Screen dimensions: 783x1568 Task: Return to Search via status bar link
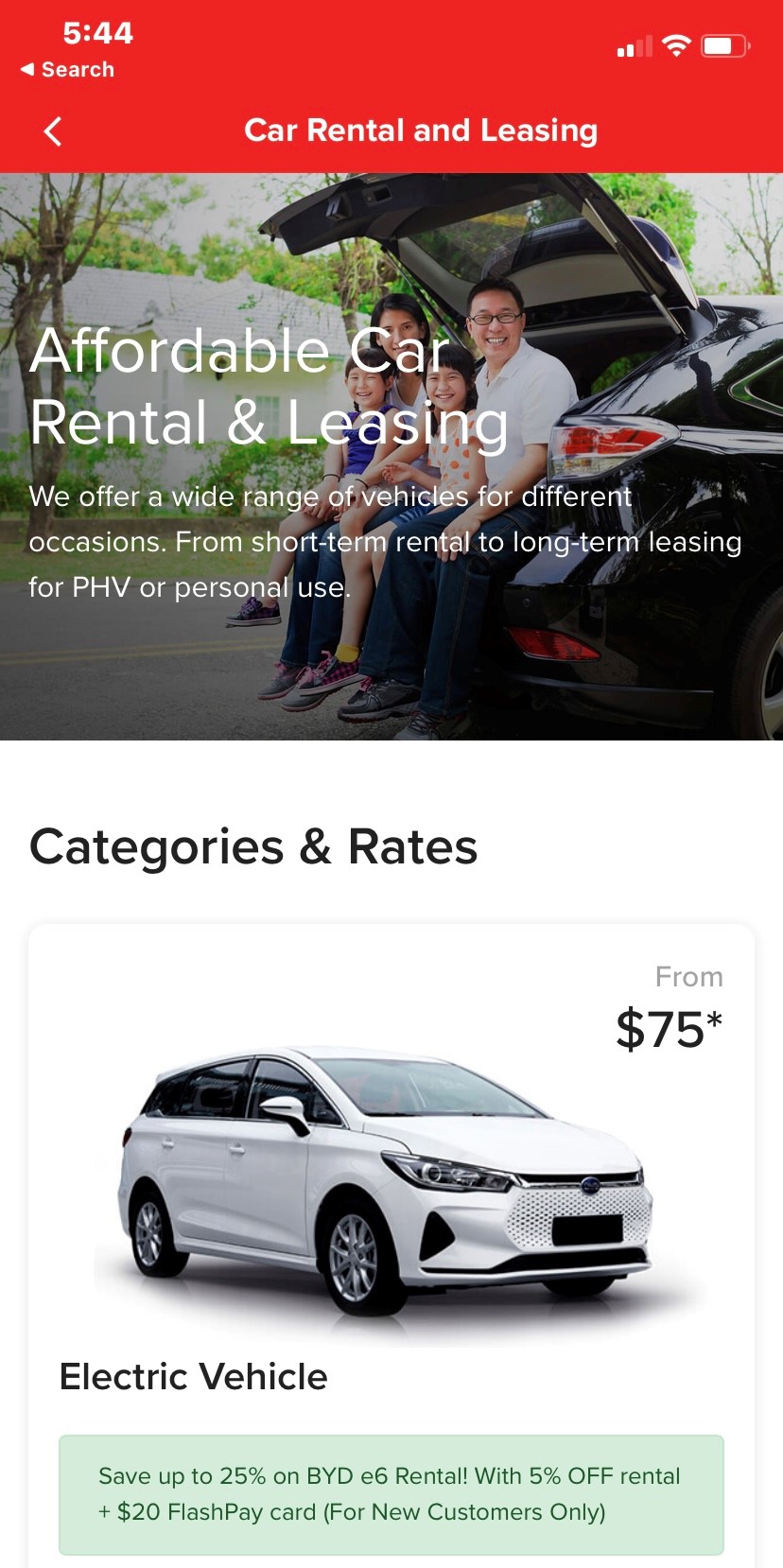click(67, 70)
